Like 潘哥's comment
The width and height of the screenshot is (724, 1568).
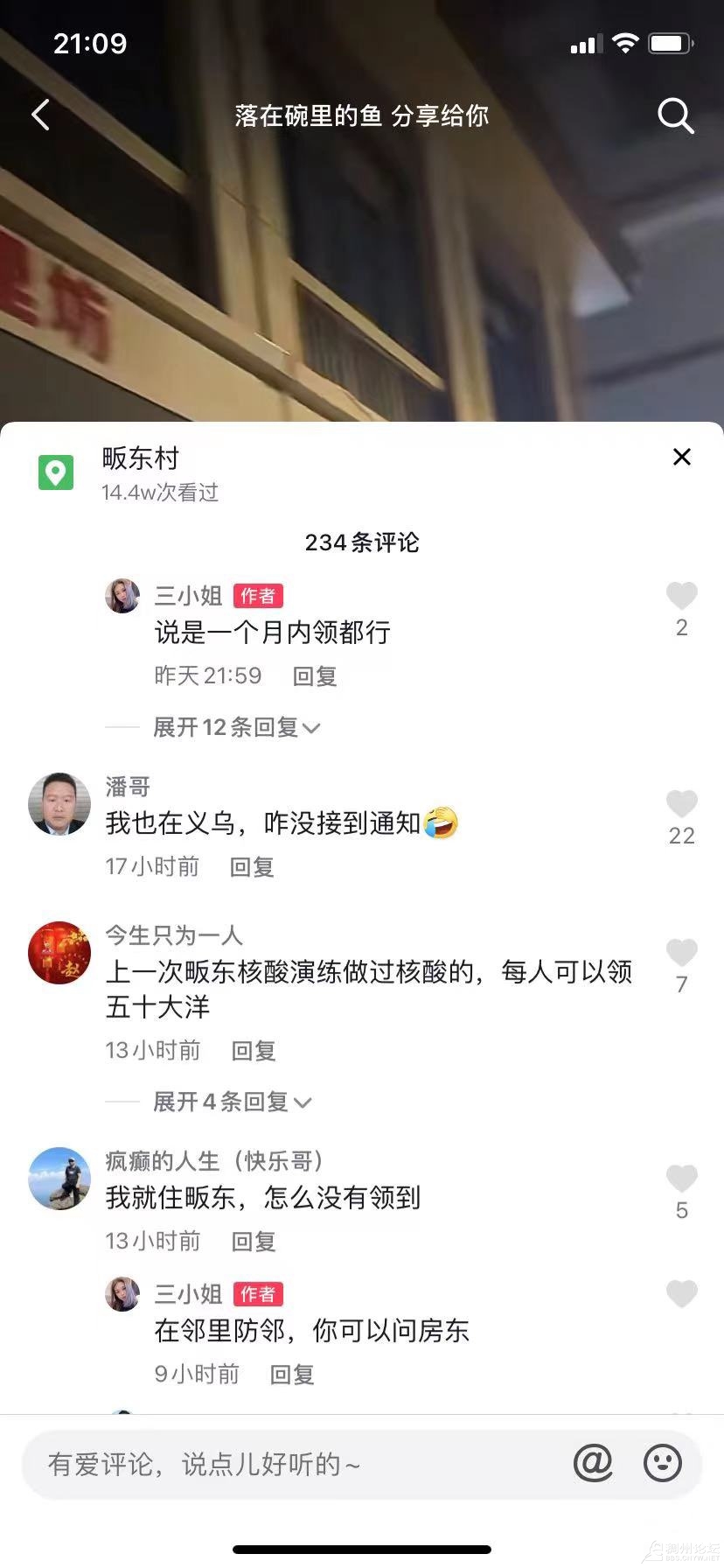pos(681,803)
